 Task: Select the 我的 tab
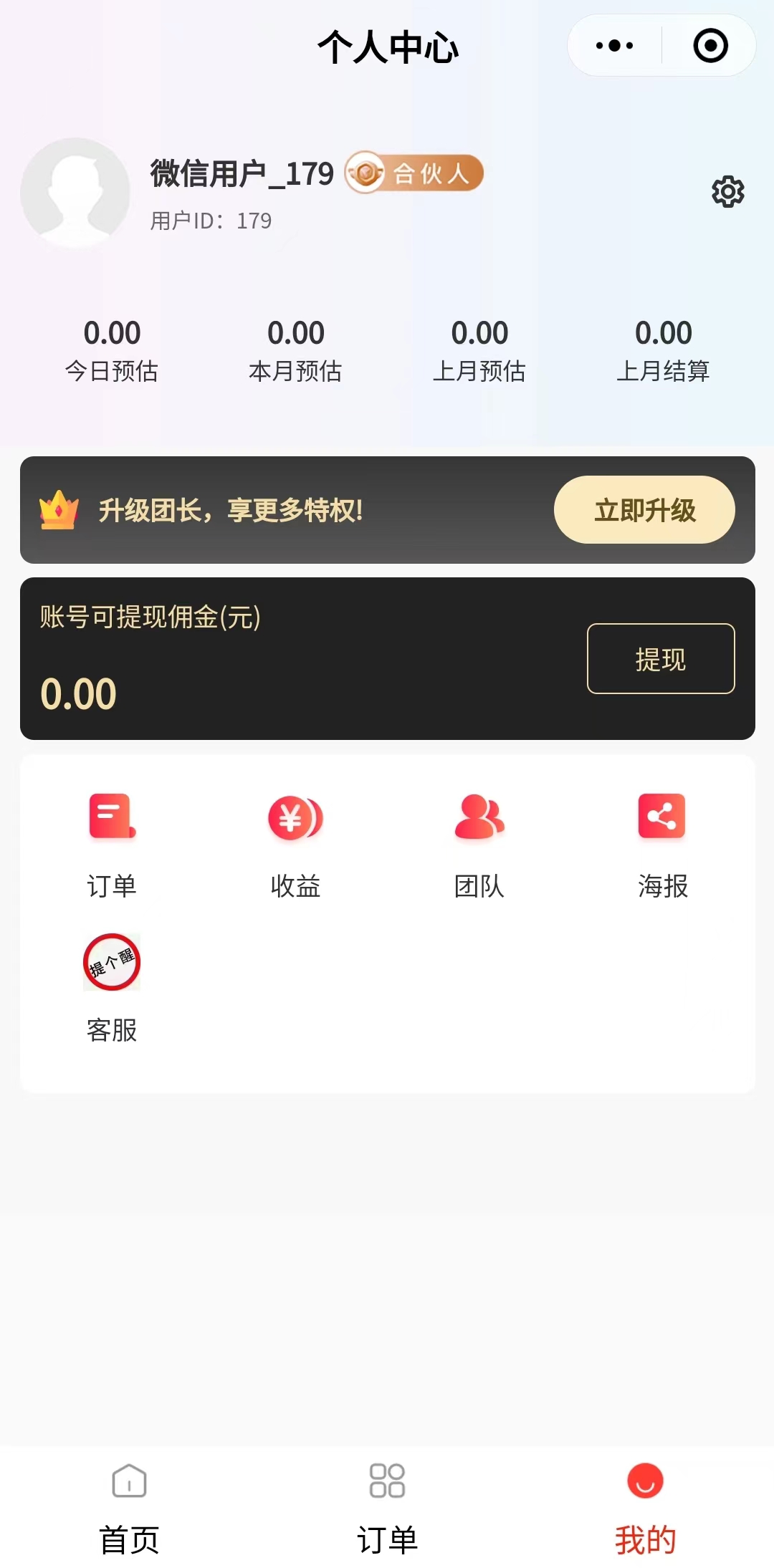click(x=645, y=1509)
